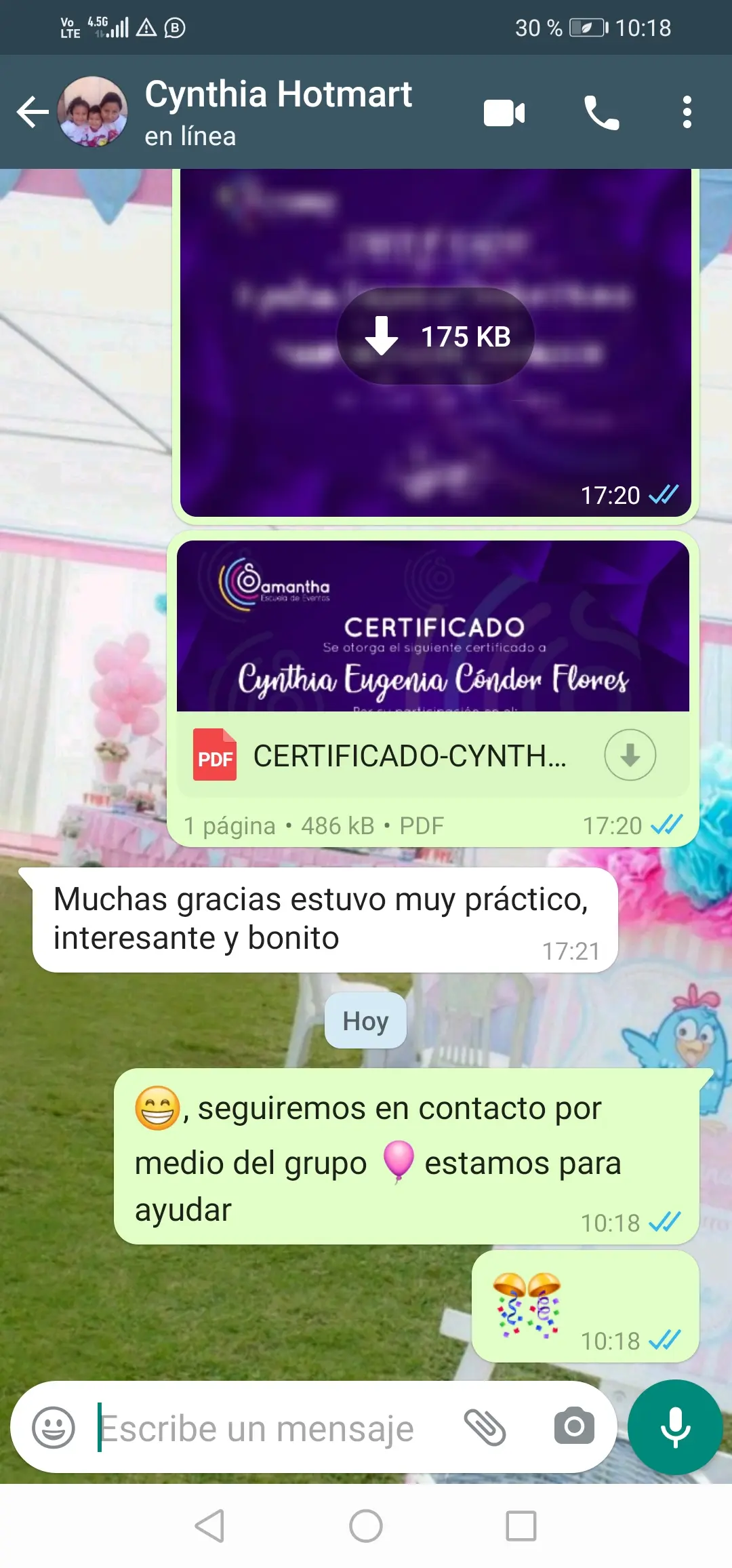Open Cynthia Hotmart's contact info

click(x=278, y=112)
